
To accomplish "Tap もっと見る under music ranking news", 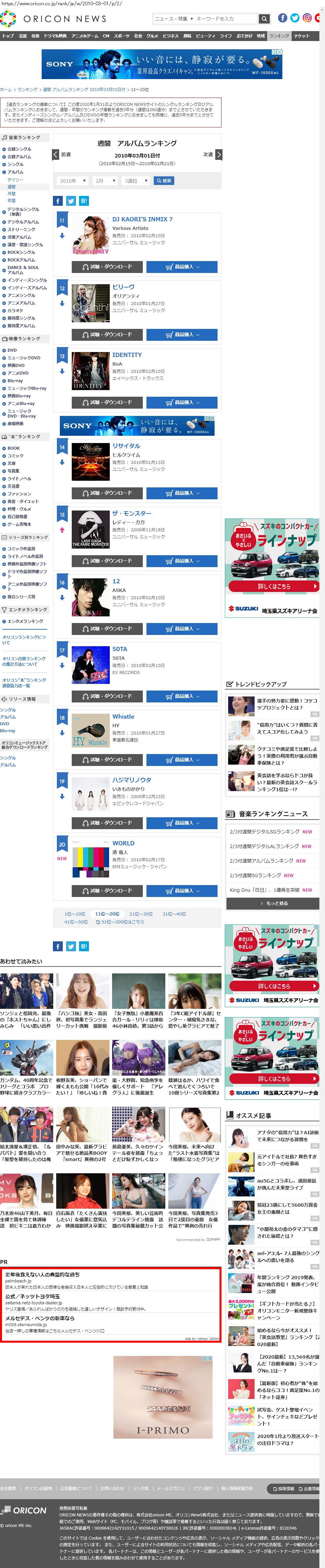I will coord(273,903).
